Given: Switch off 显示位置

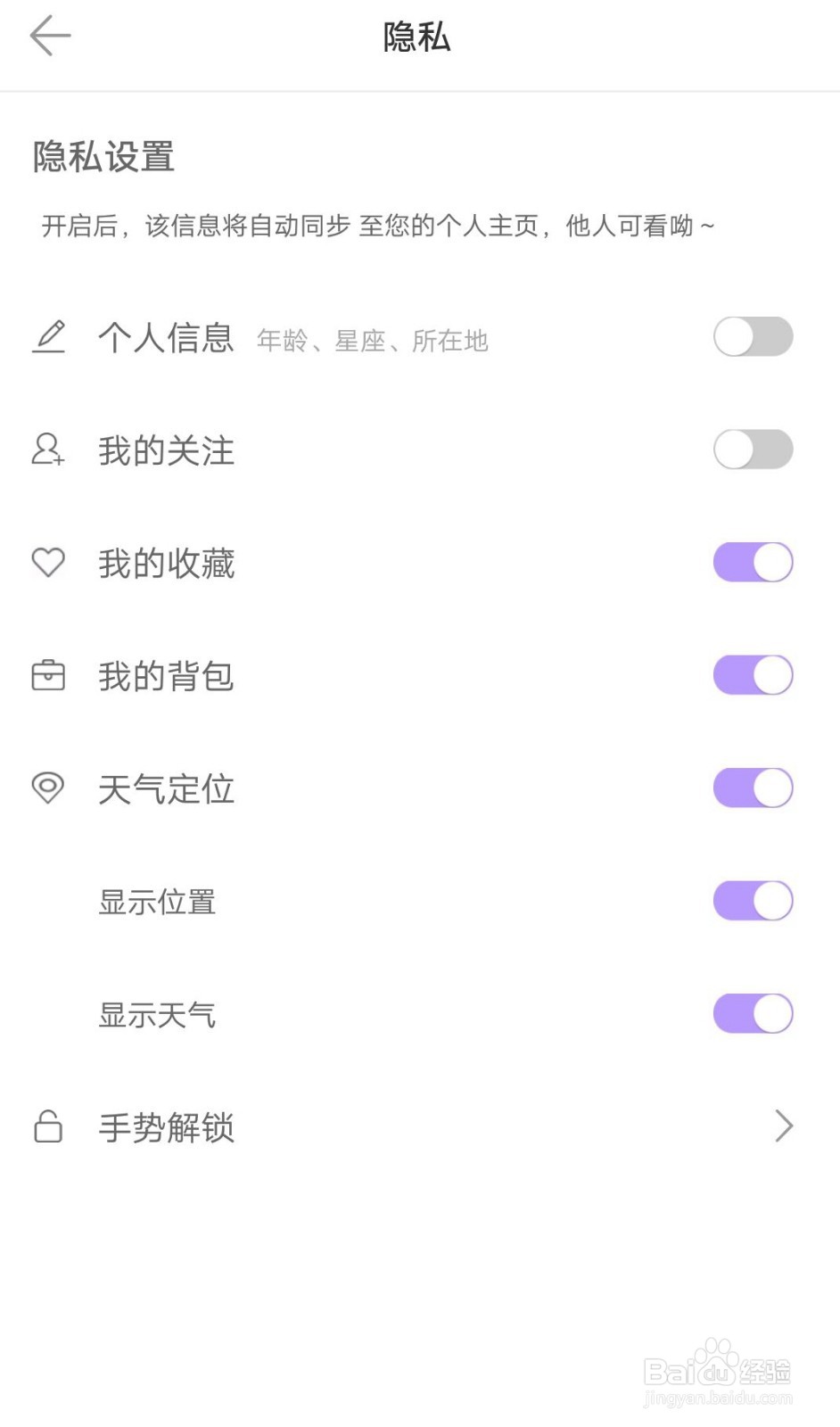Looking at the screenshot, I should pyautogui.click(x=753, y=901).
